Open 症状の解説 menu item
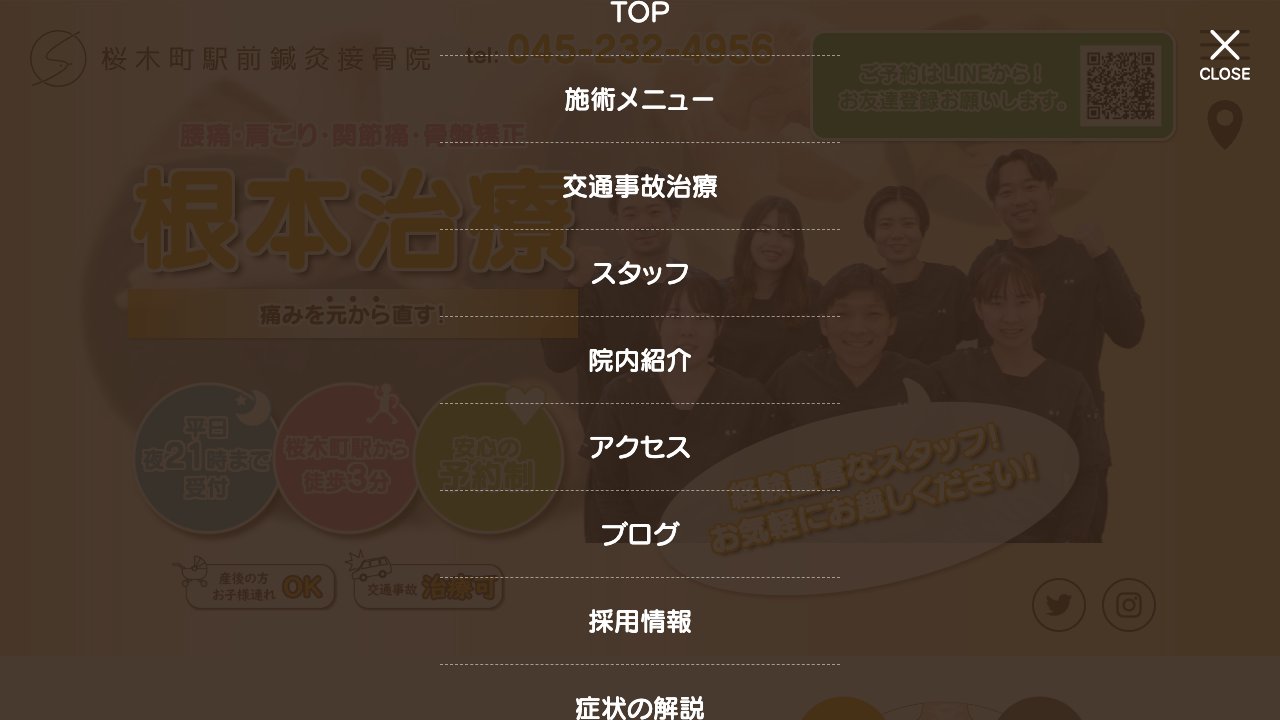The width and height of the screenshot is (1280, 720). coord(639,707)
